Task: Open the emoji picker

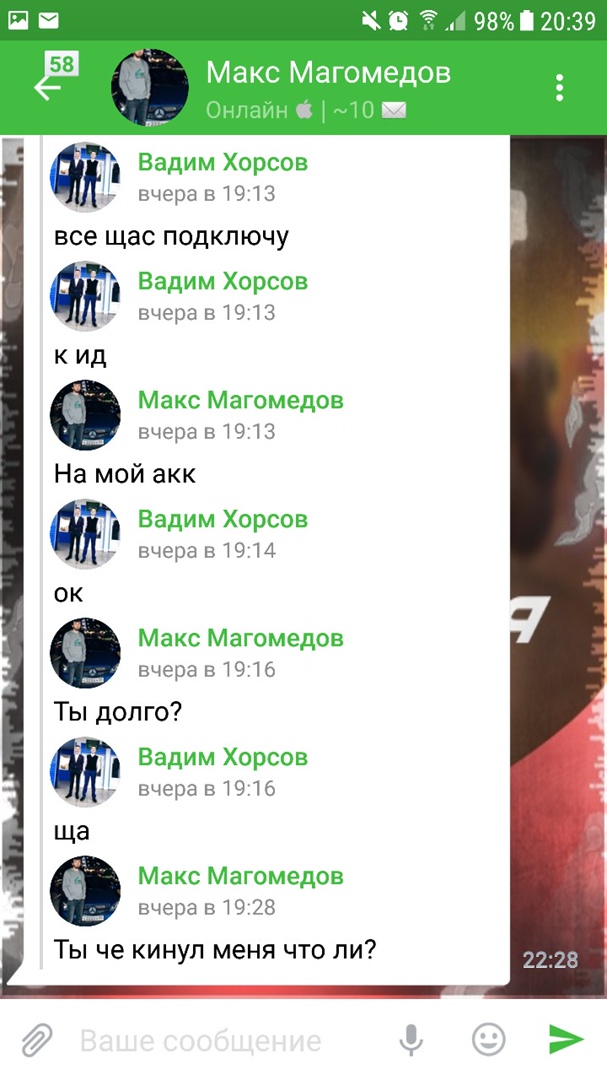Action: click(x=488, y=1040)
